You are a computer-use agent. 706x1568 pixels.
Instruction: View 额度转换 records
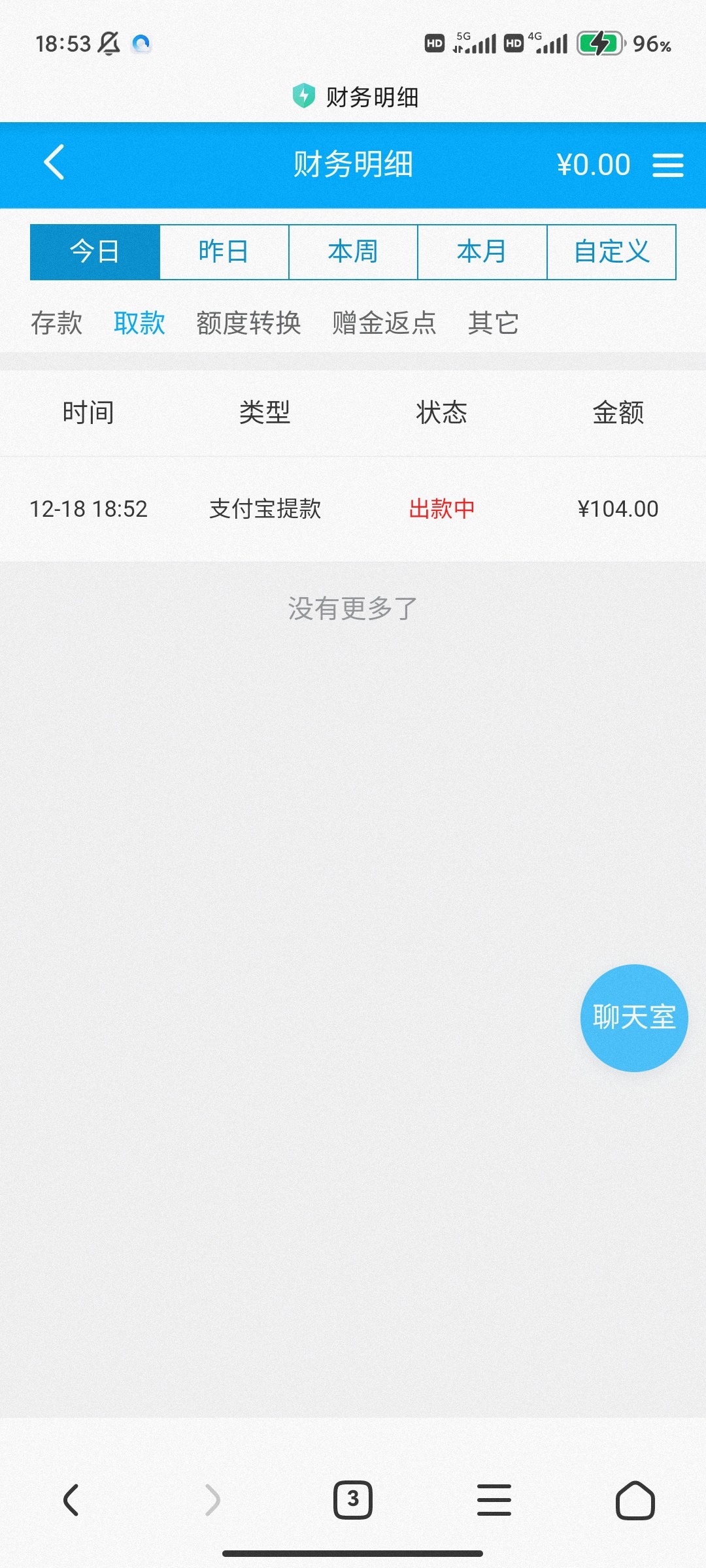tap(248, 323)
